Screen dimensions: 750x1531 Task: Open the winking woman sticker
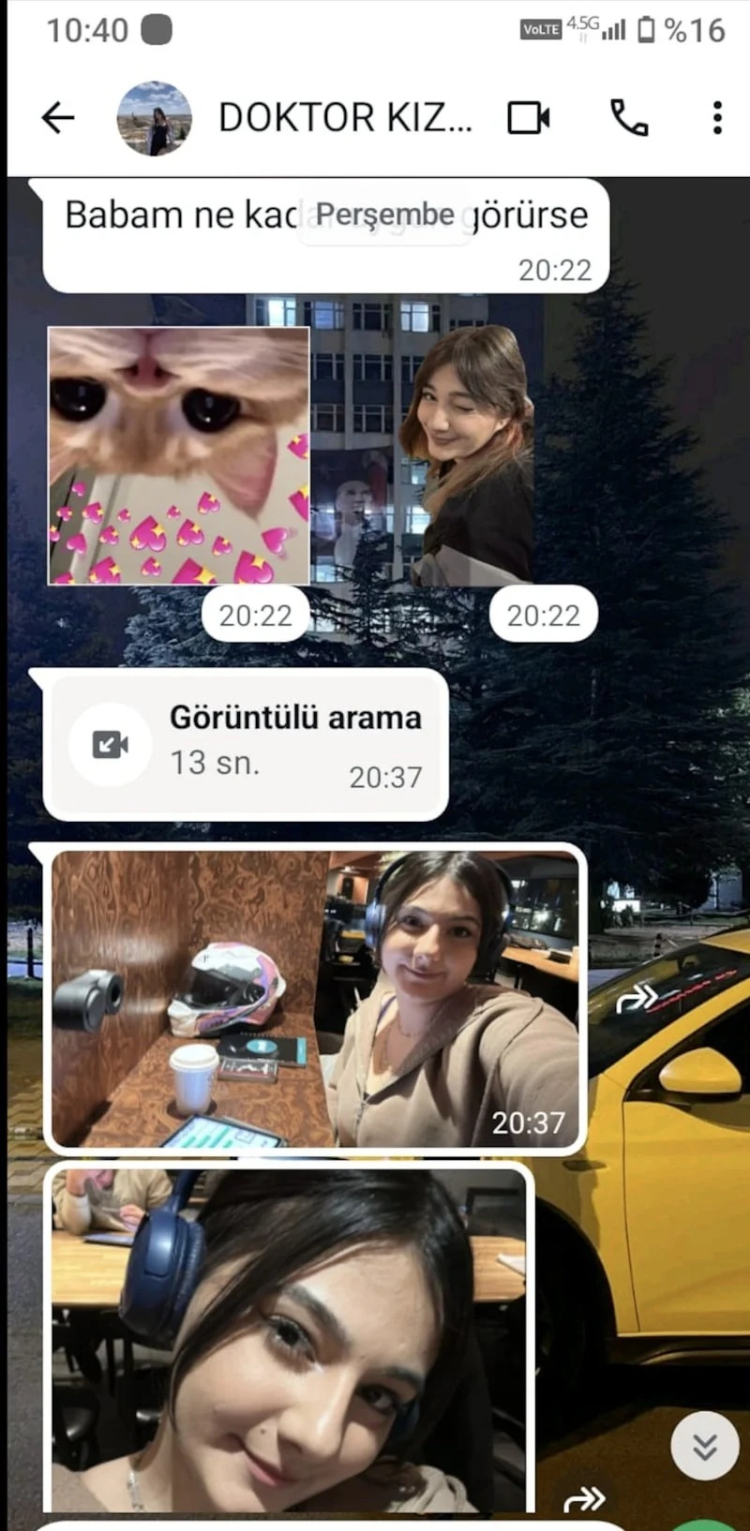[x=467, y=456]
